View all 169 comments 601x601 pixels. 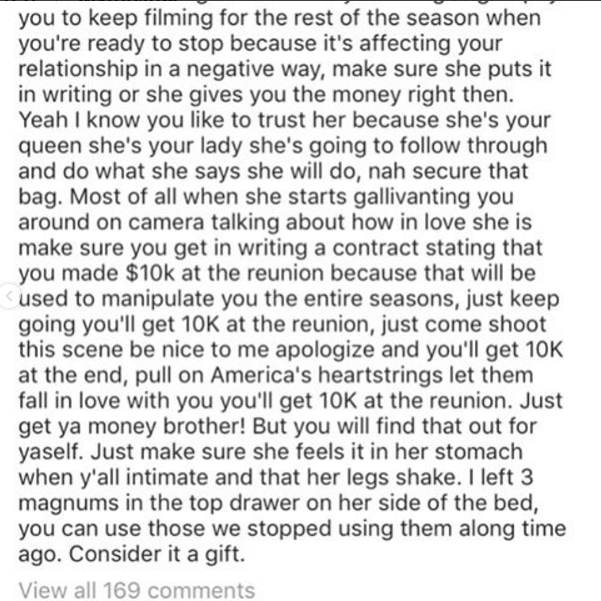pos(136,590)
